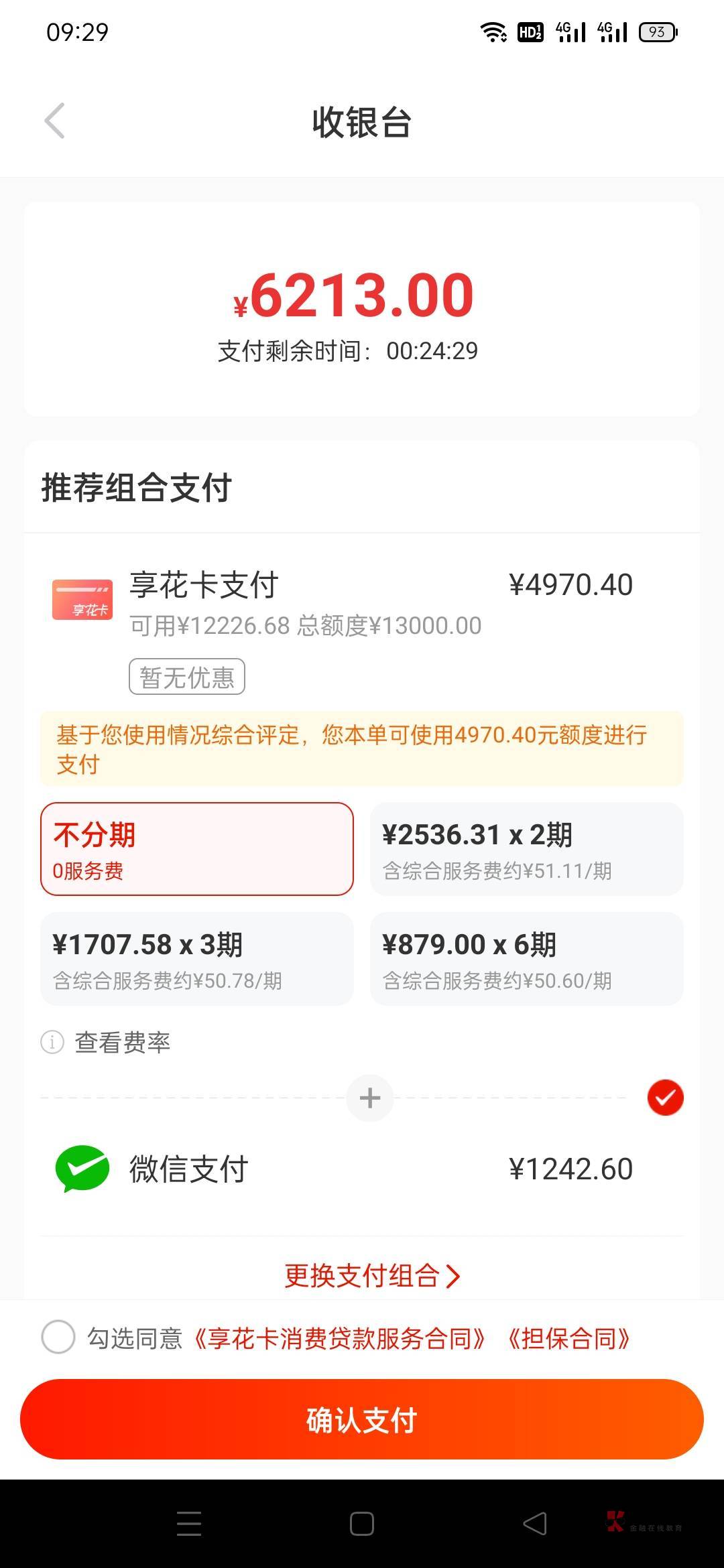Choose the ¥1707.58 x 3期 installment plan
The width and height of the screenshot is (724, 1568).
point(197,959)
